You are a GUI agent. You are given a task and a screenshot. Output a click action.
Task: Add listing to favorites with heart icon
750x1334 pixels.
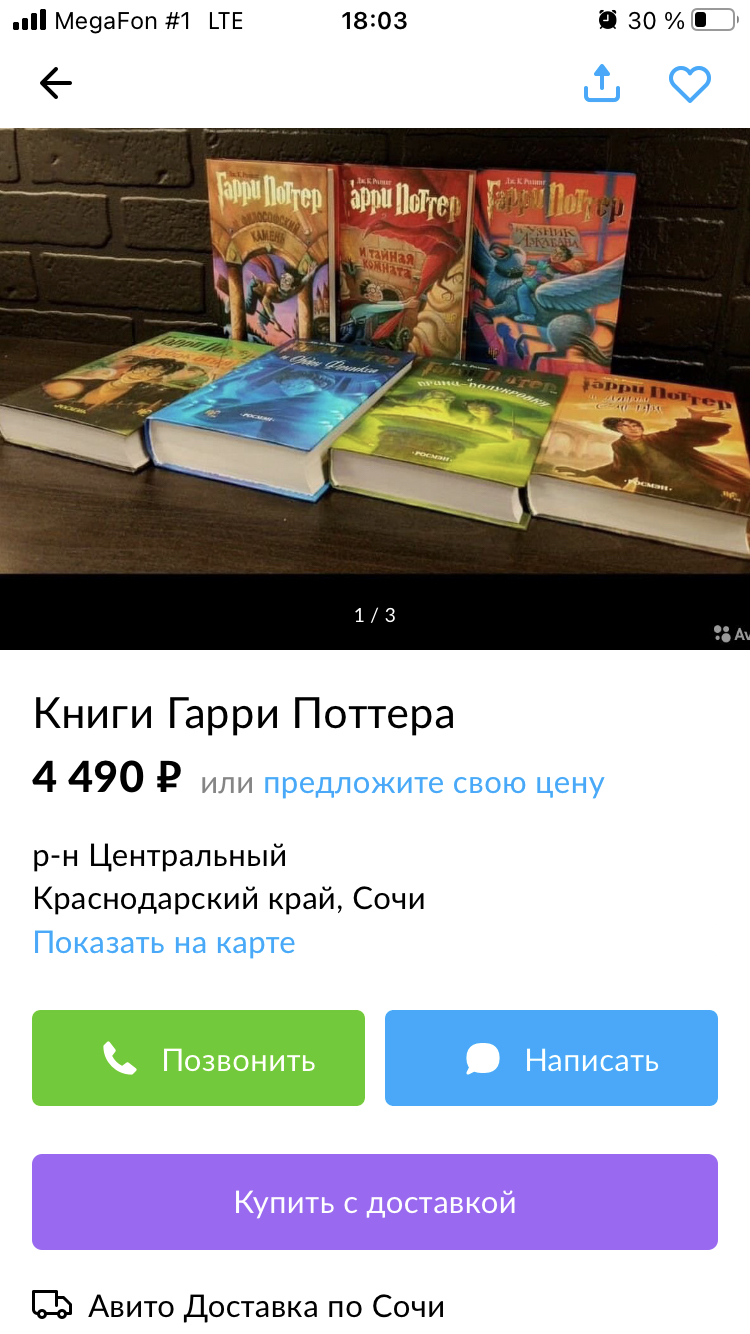(x=689, y=84)
